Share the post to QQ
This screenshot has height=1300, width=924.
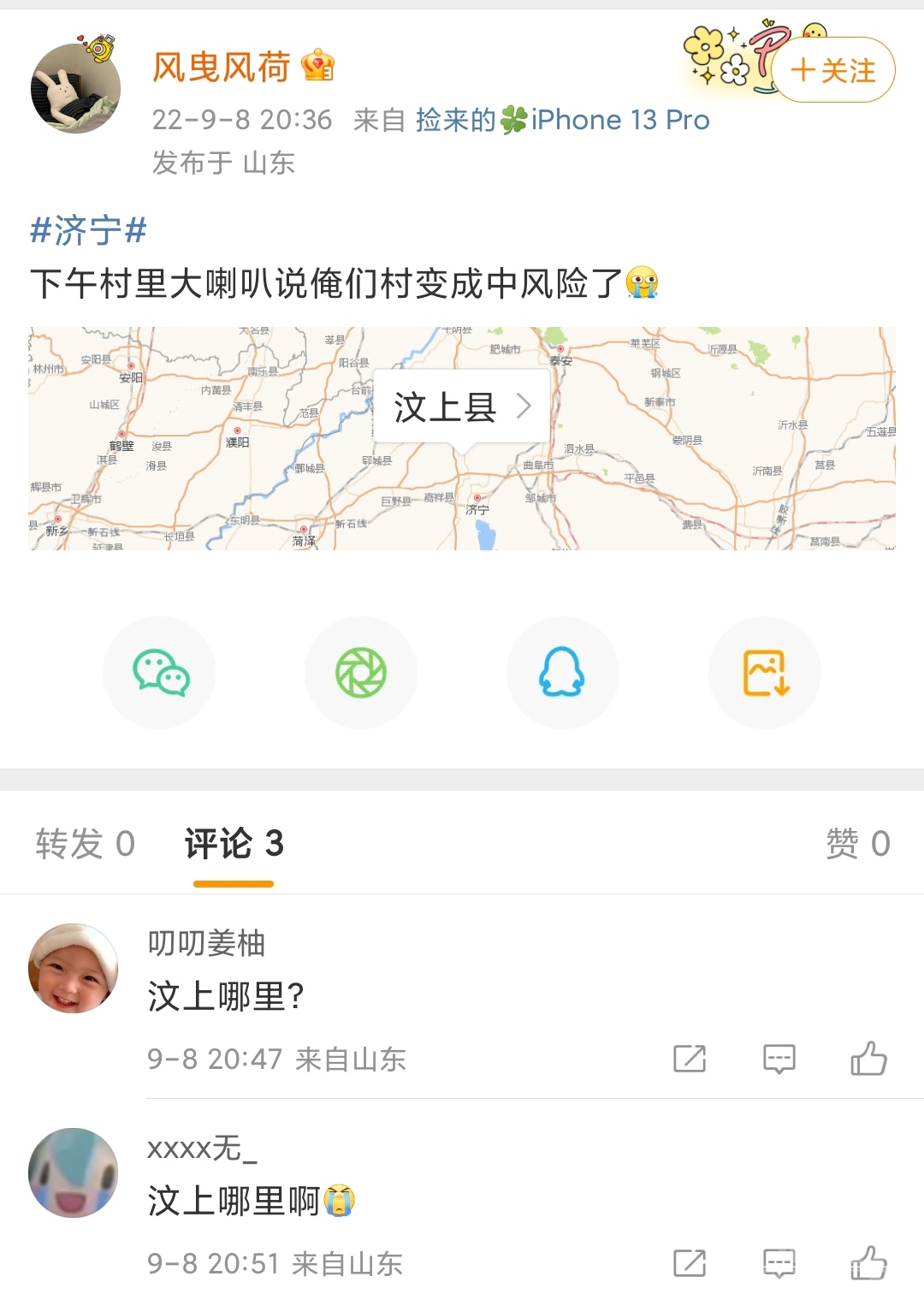(x=562, y=673)
